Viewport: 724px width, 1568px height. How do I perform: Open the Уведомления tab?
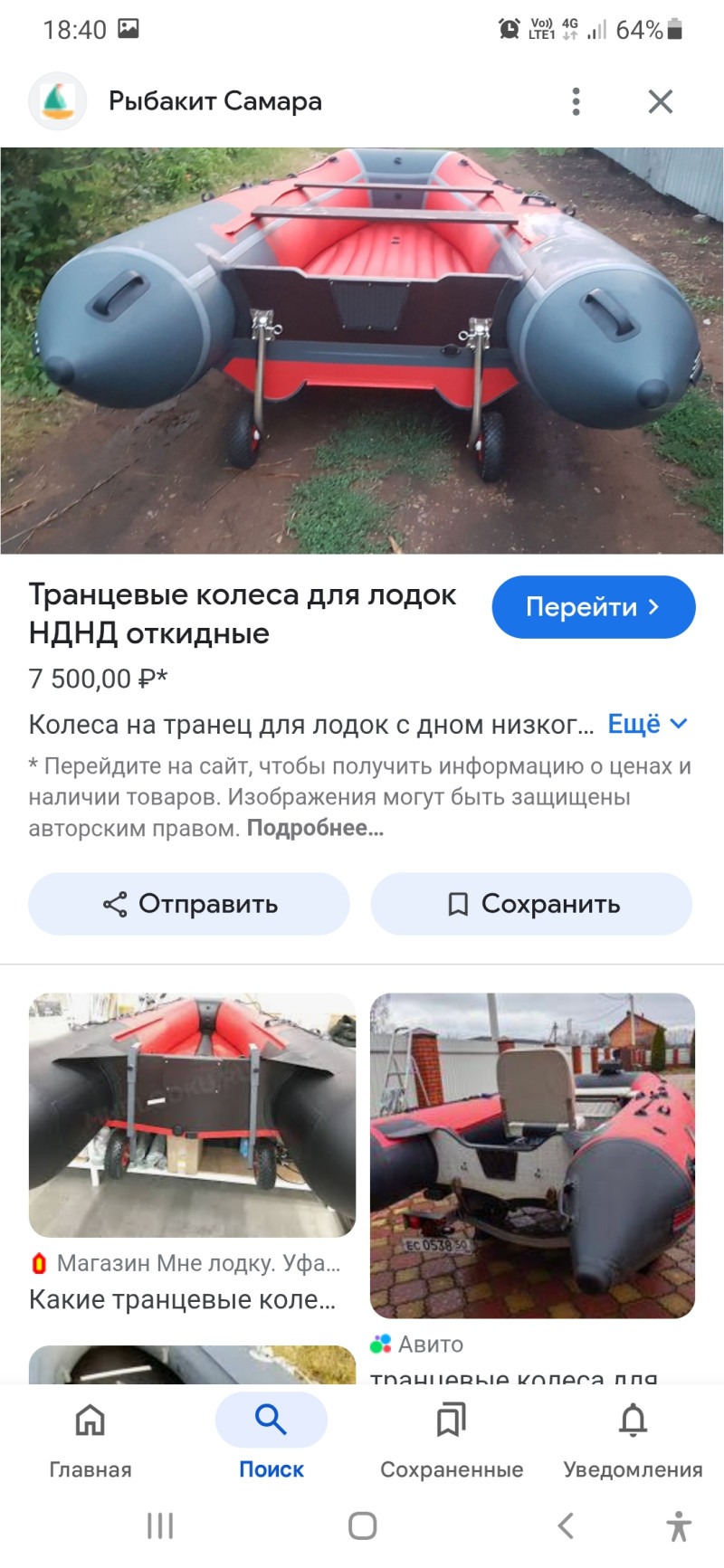pos(633,1437)
